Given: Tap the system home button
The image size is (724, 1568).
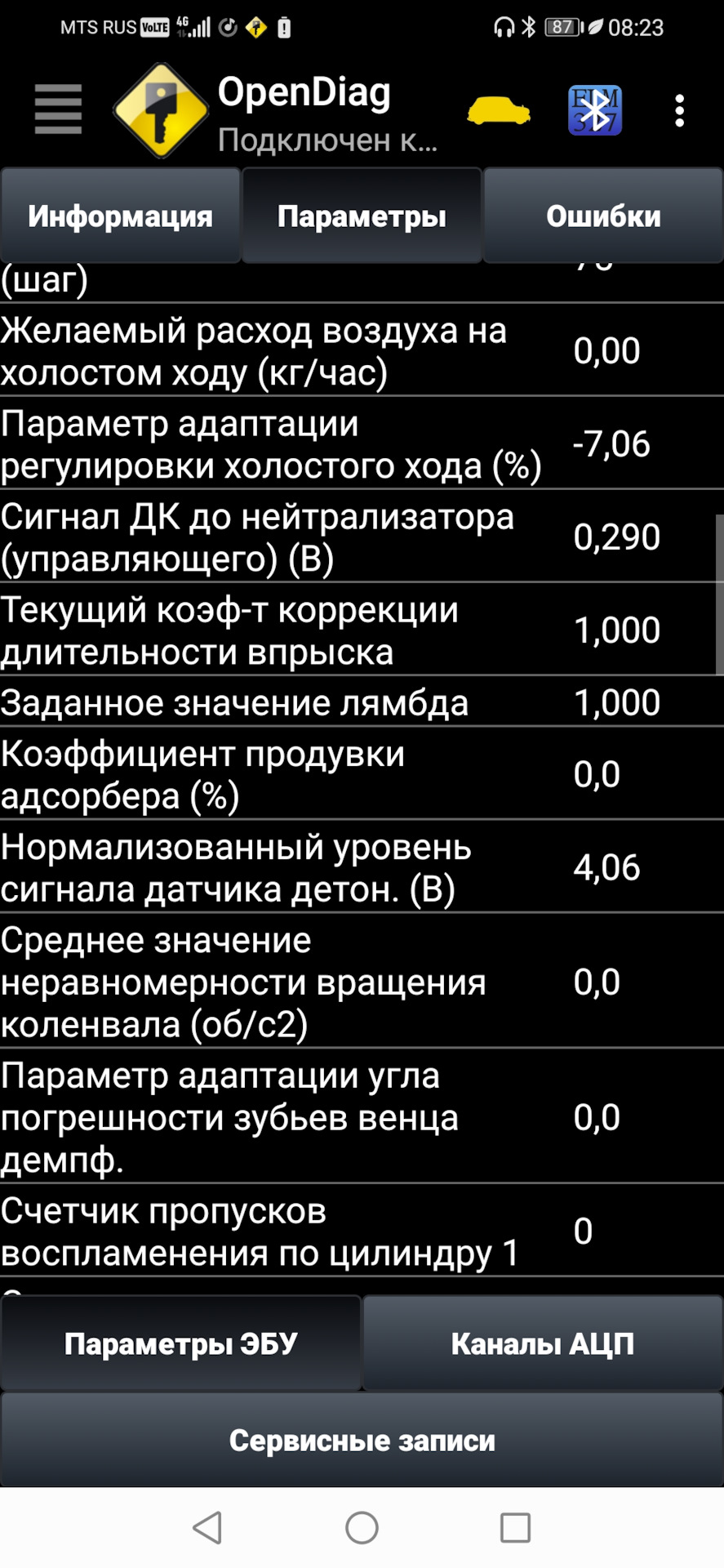Looking at the screenshot, I should tap(362, 1527).
